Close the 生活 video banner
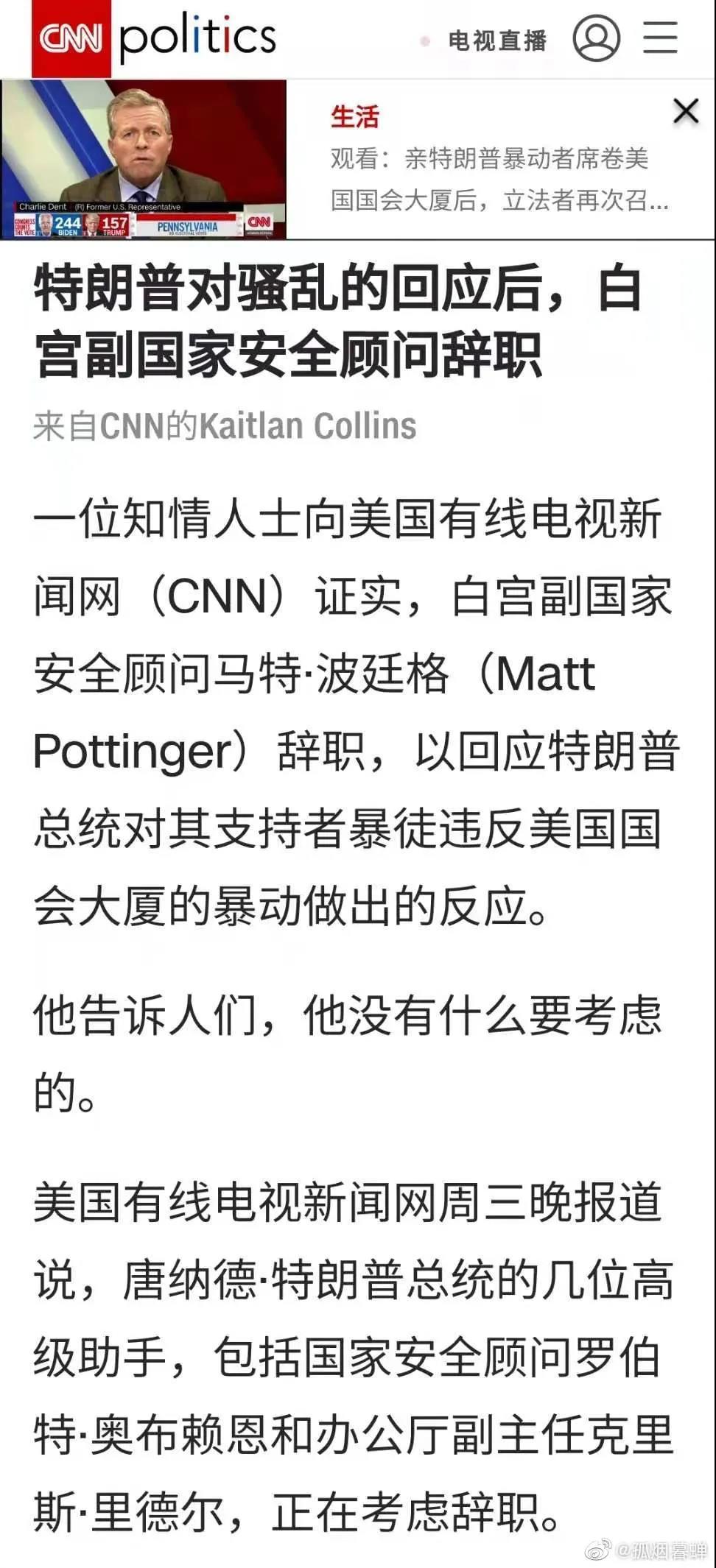This screenshot has width=716, height=1568. click(686, 112)
